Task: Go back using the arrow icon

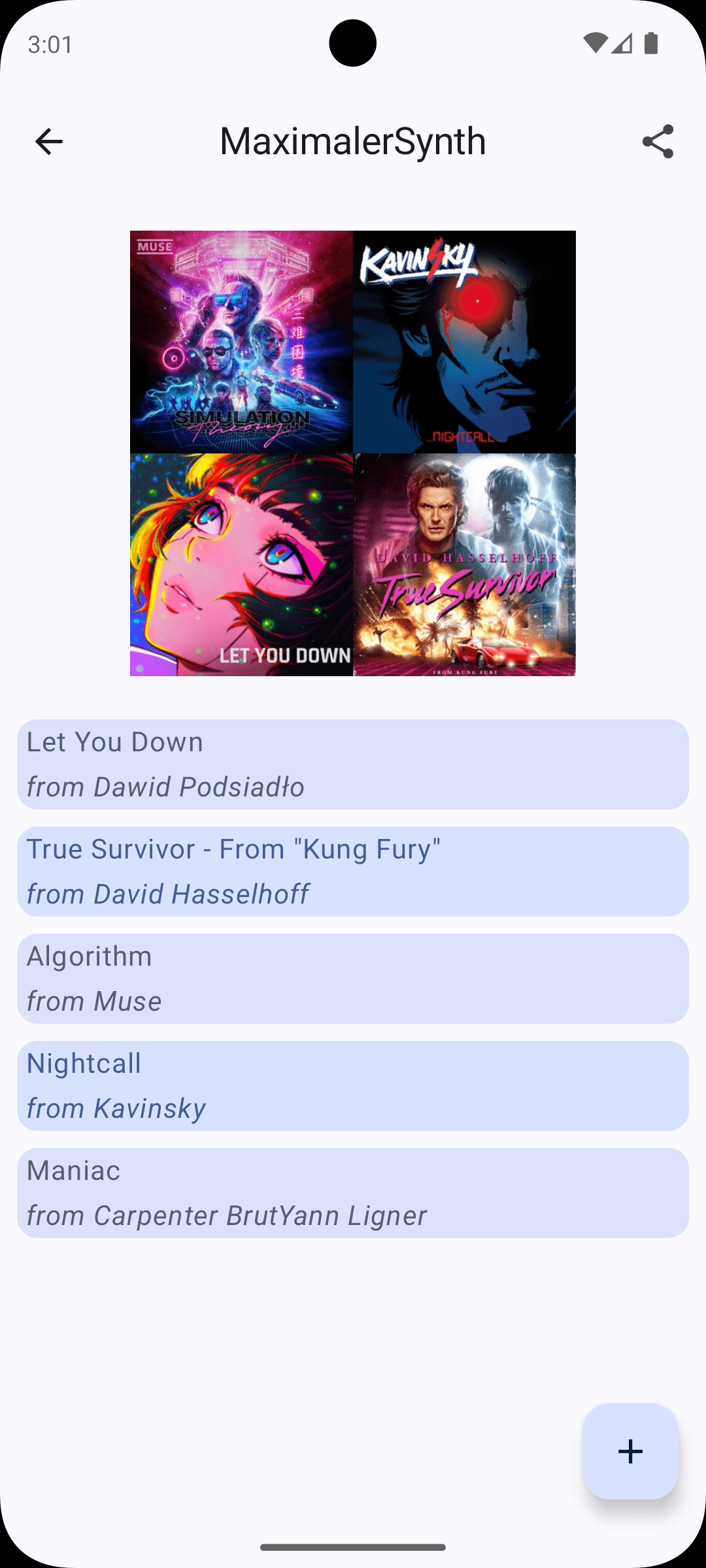Action: 49,142
